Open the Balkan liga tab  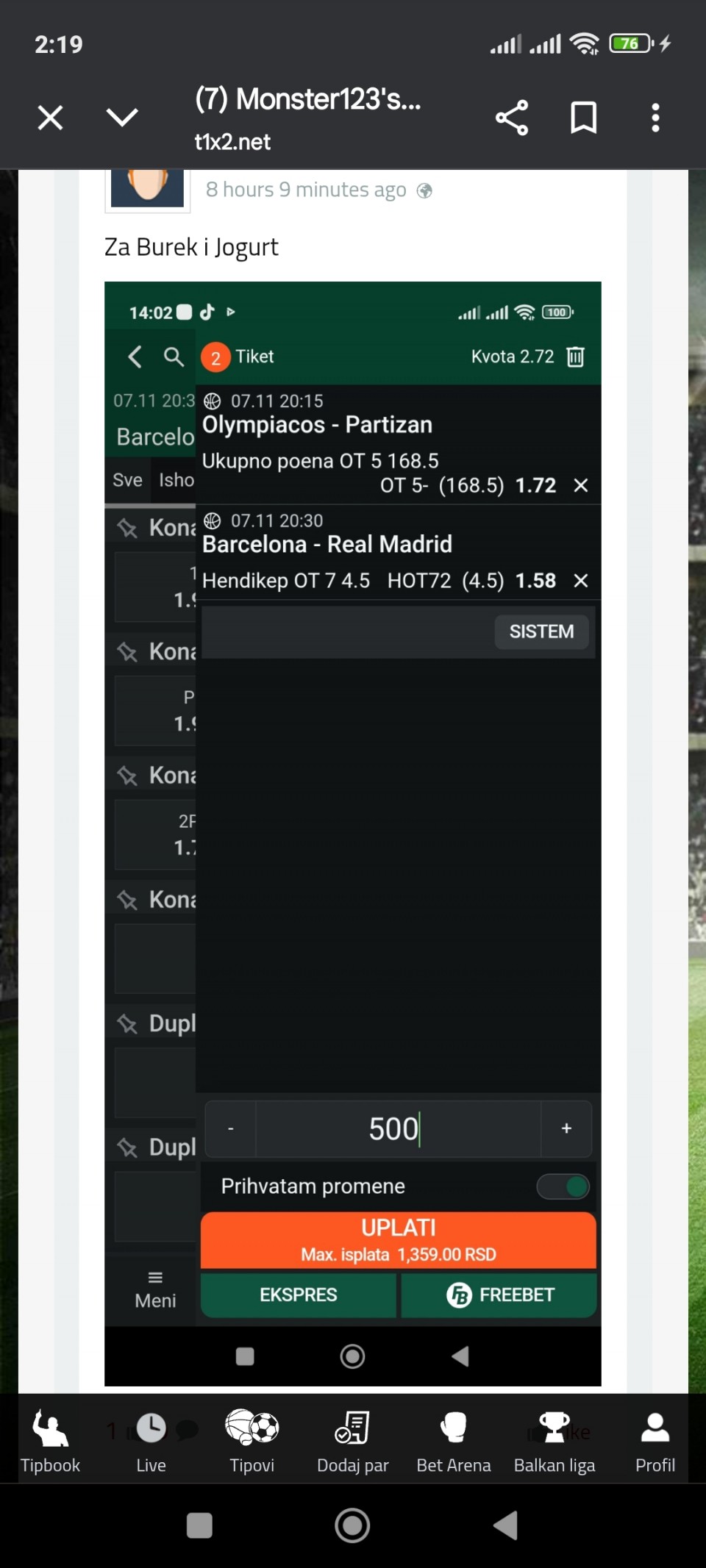click(x=555, y=1441)
